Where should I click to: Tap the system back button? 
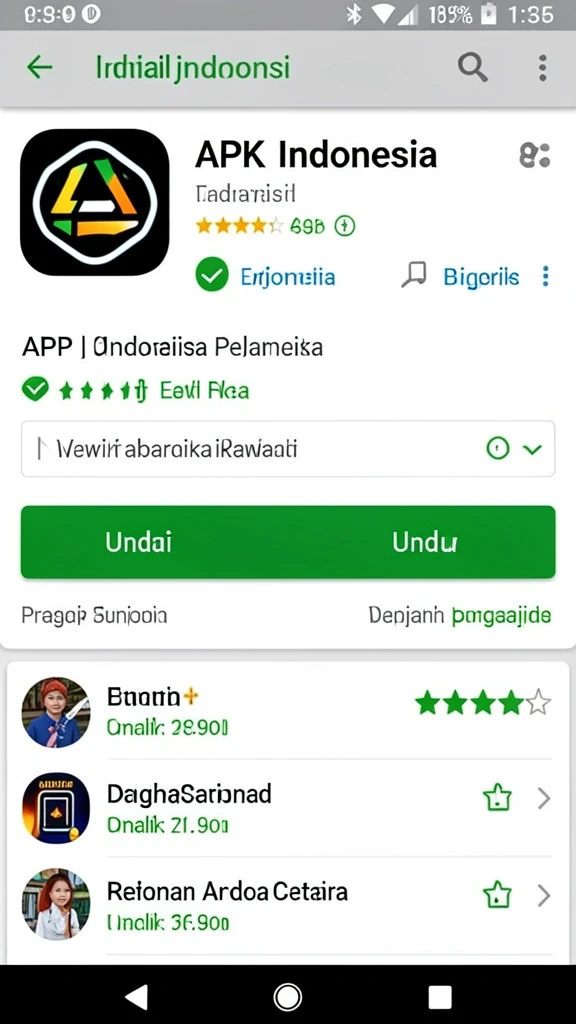click(136, 997)
